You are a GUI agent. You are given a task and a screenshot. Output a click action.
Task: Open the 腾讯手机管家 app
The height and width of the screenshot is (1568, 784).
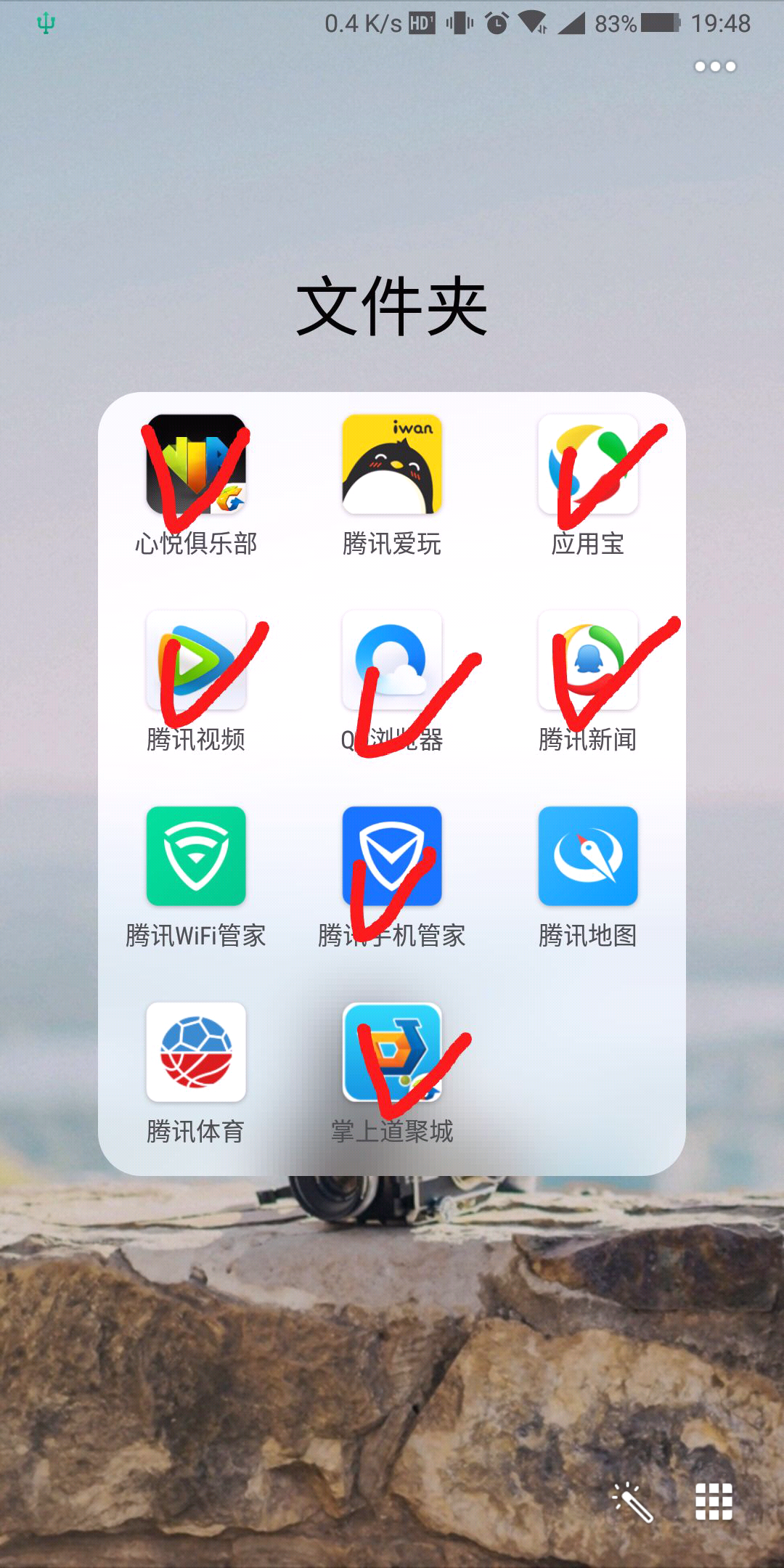pyautogui.click(x=392, y=857)
